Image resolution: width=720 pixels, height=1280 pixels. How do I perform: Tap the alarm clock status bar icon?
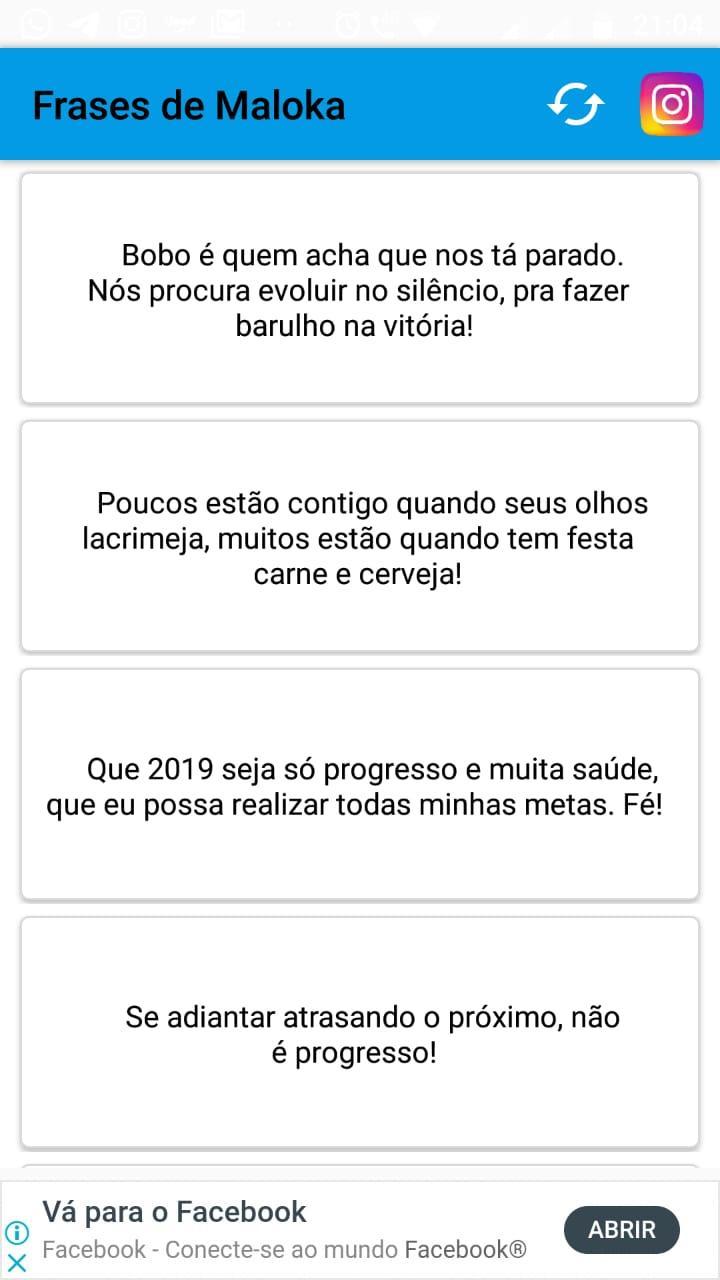tap(348, 20)
